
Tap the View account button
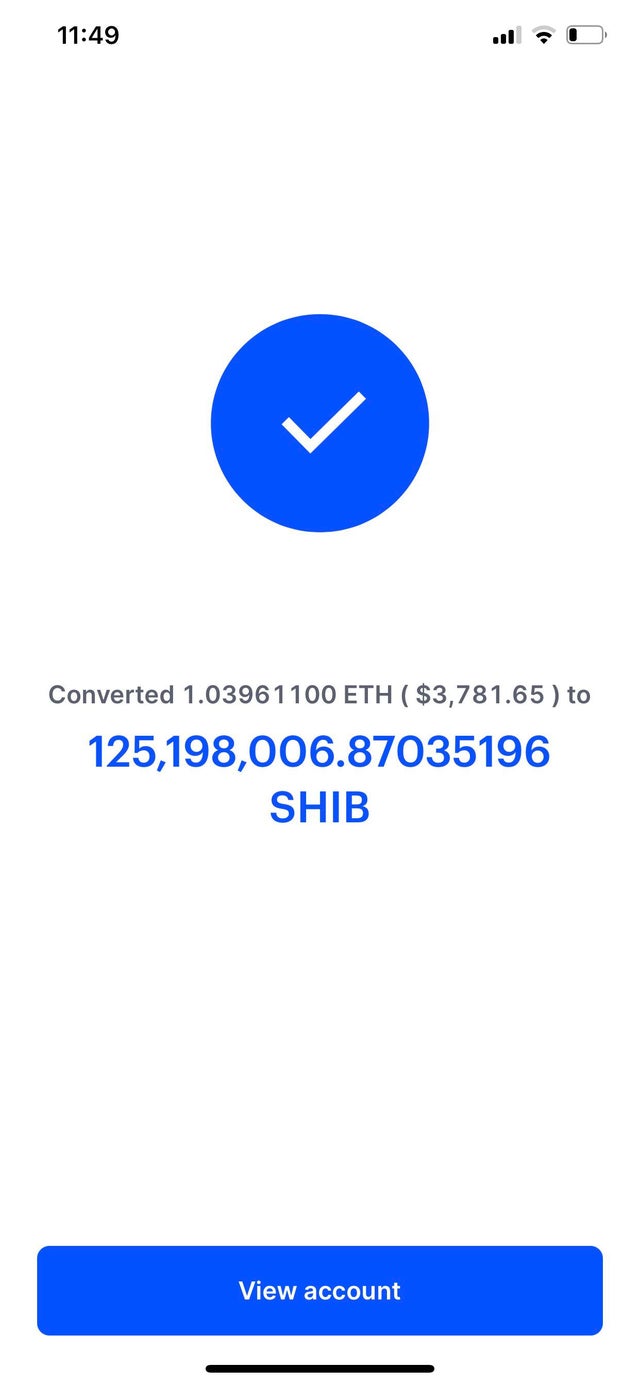click(320, 1290)
